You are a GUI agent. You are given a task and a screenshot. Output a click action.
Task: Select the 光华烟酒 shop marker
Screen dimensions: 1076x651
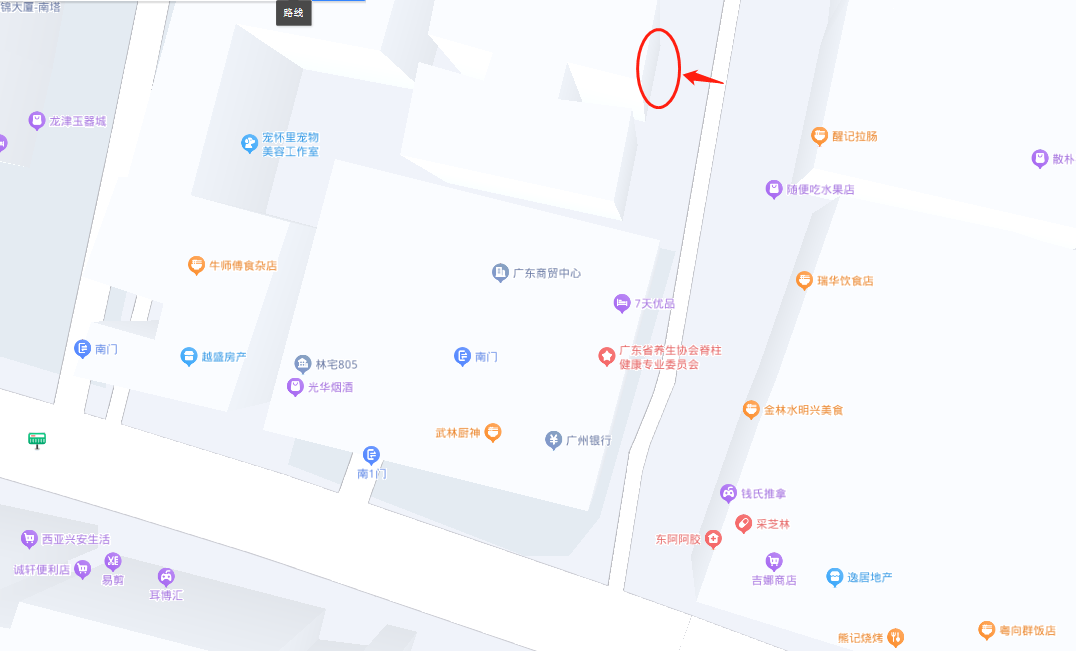coord(295,386)
